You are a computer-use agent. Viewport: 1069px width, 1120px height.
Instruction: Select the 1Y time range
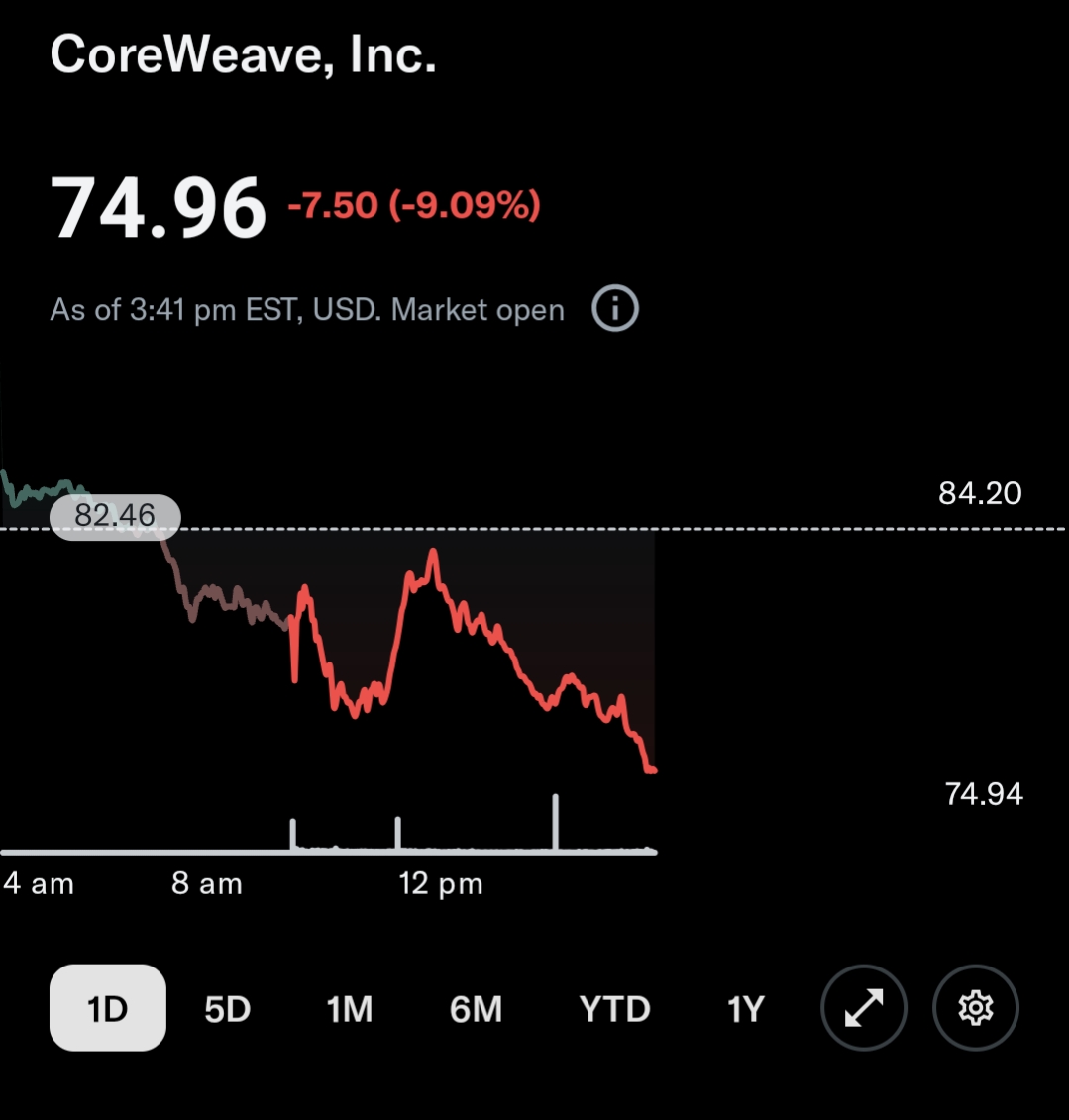point(746,1008)
